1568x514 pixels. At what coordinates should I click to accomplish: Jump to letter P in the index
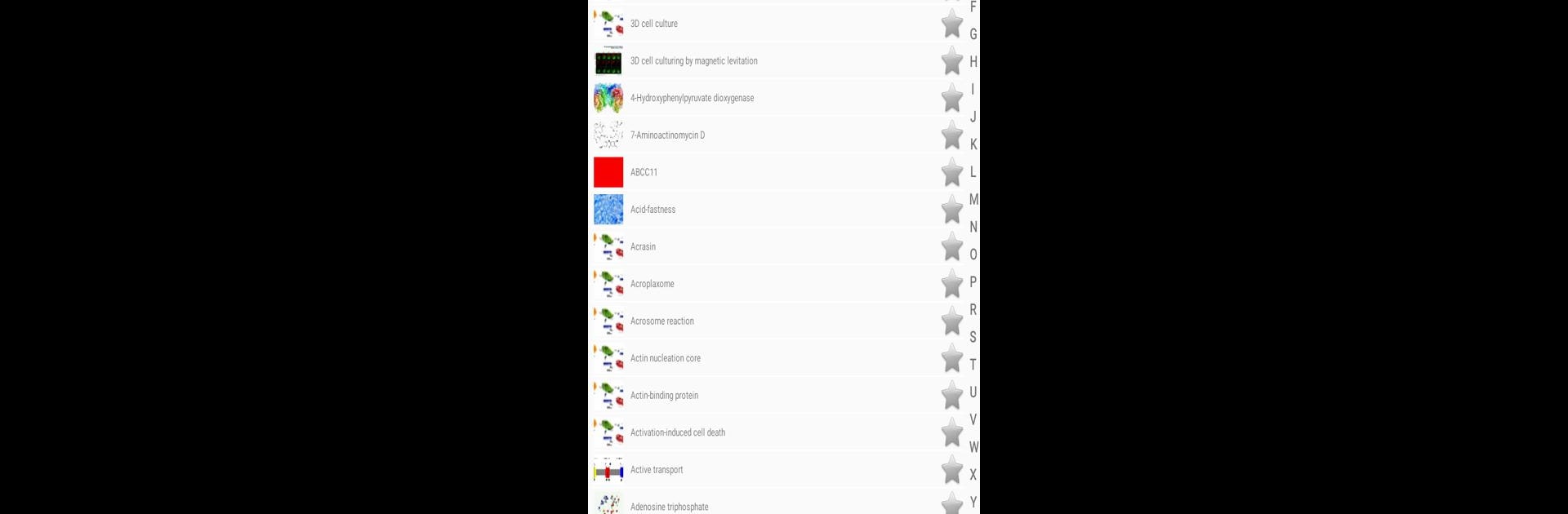973,282
